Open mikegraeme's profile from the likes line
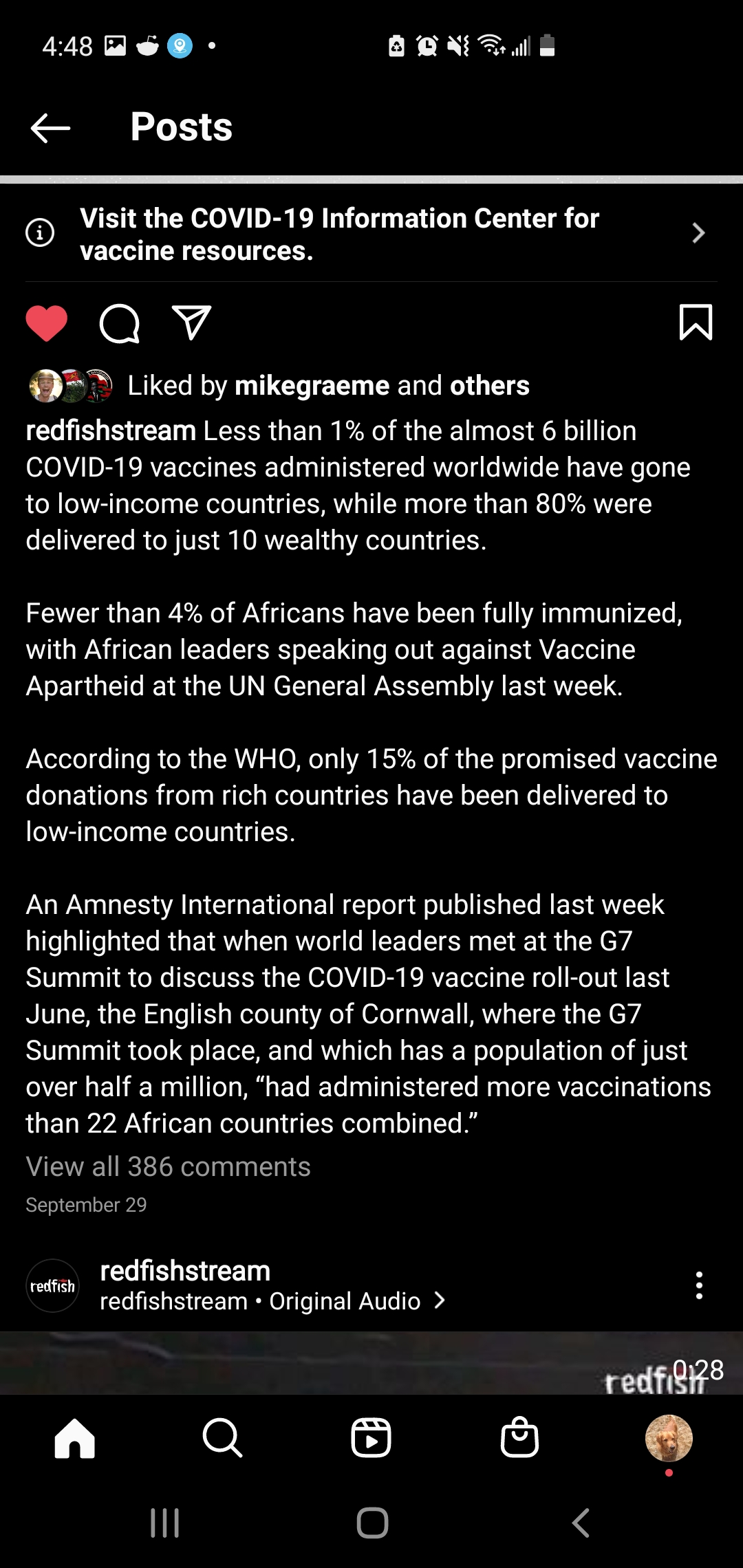This screenshot has height=1568, width=743. [x=312, y=386]
